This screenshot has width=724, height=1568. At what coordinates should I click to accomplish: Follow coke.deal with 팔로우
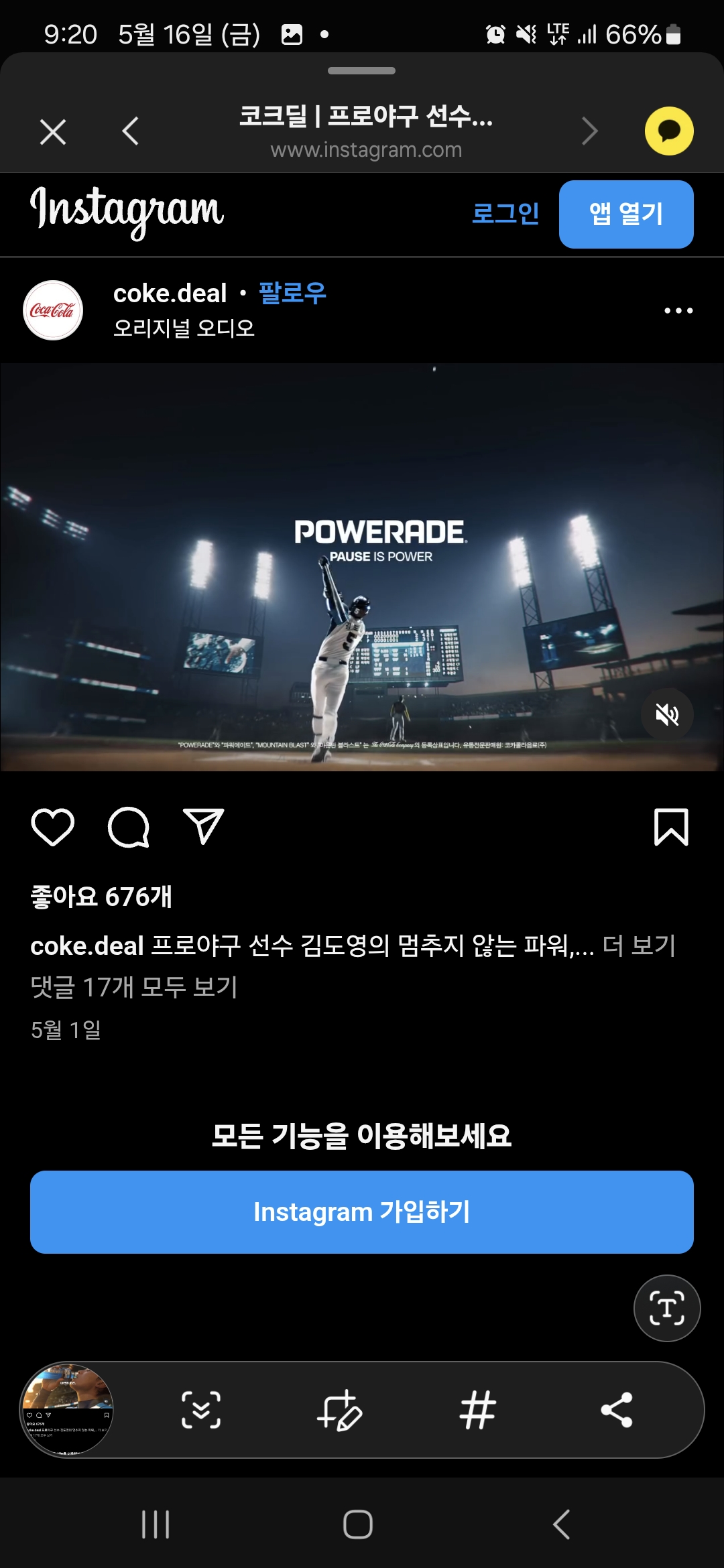(x=292, y=293)
